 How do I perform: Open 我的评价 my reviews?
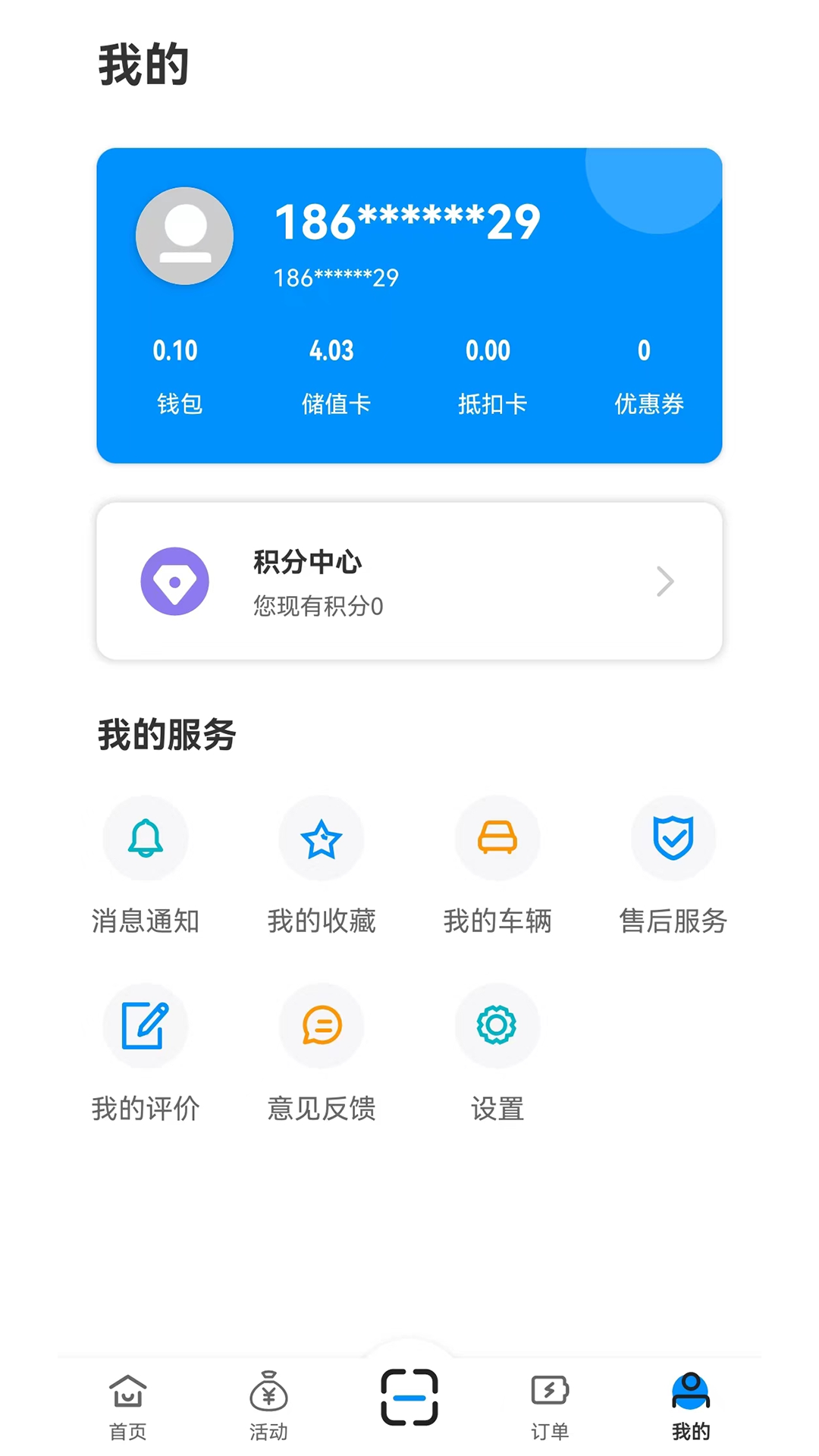pyautogui.click(x=146, y=1053)
